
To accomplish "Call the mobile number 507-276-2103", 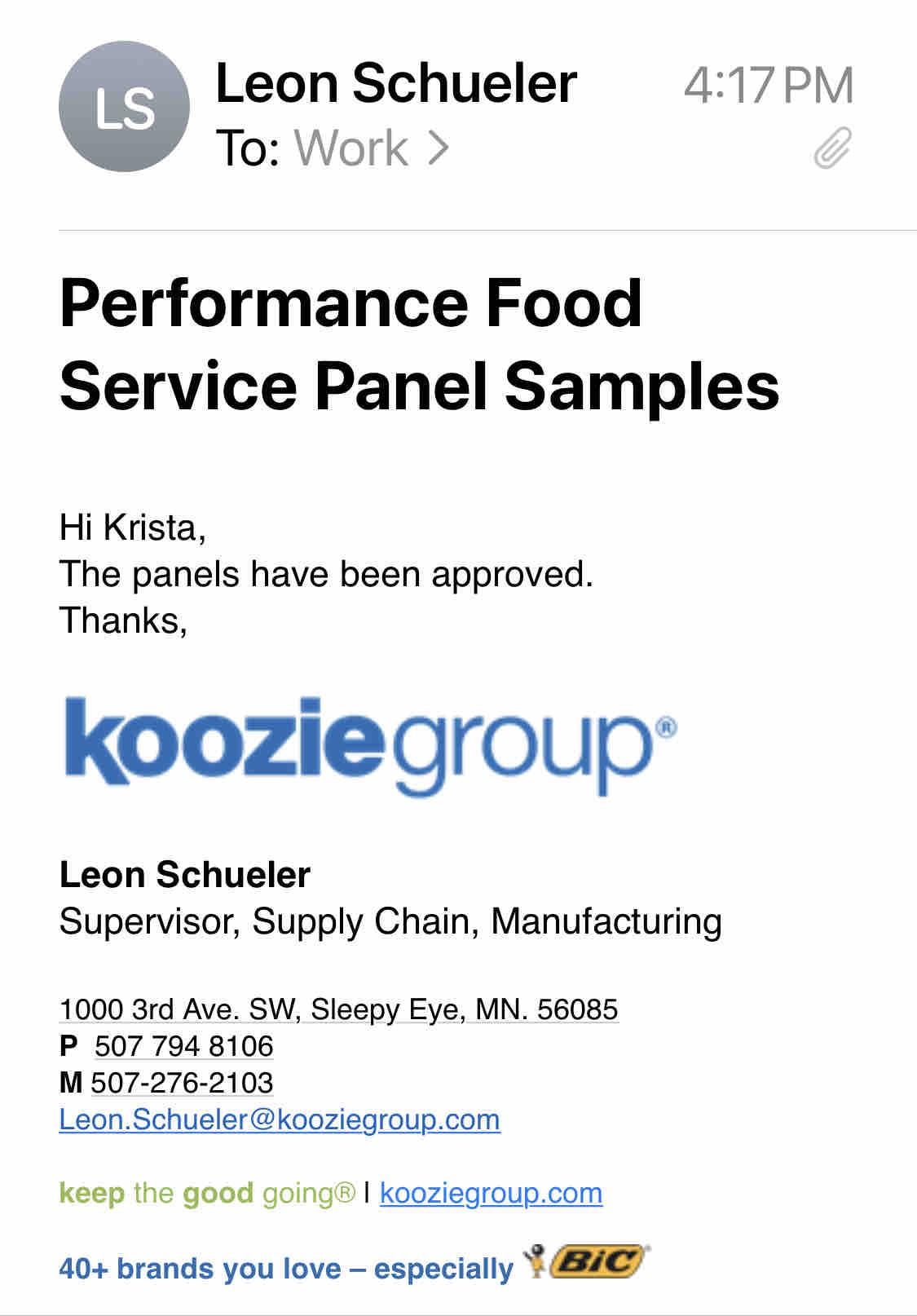I will [x=182, y=1083].
